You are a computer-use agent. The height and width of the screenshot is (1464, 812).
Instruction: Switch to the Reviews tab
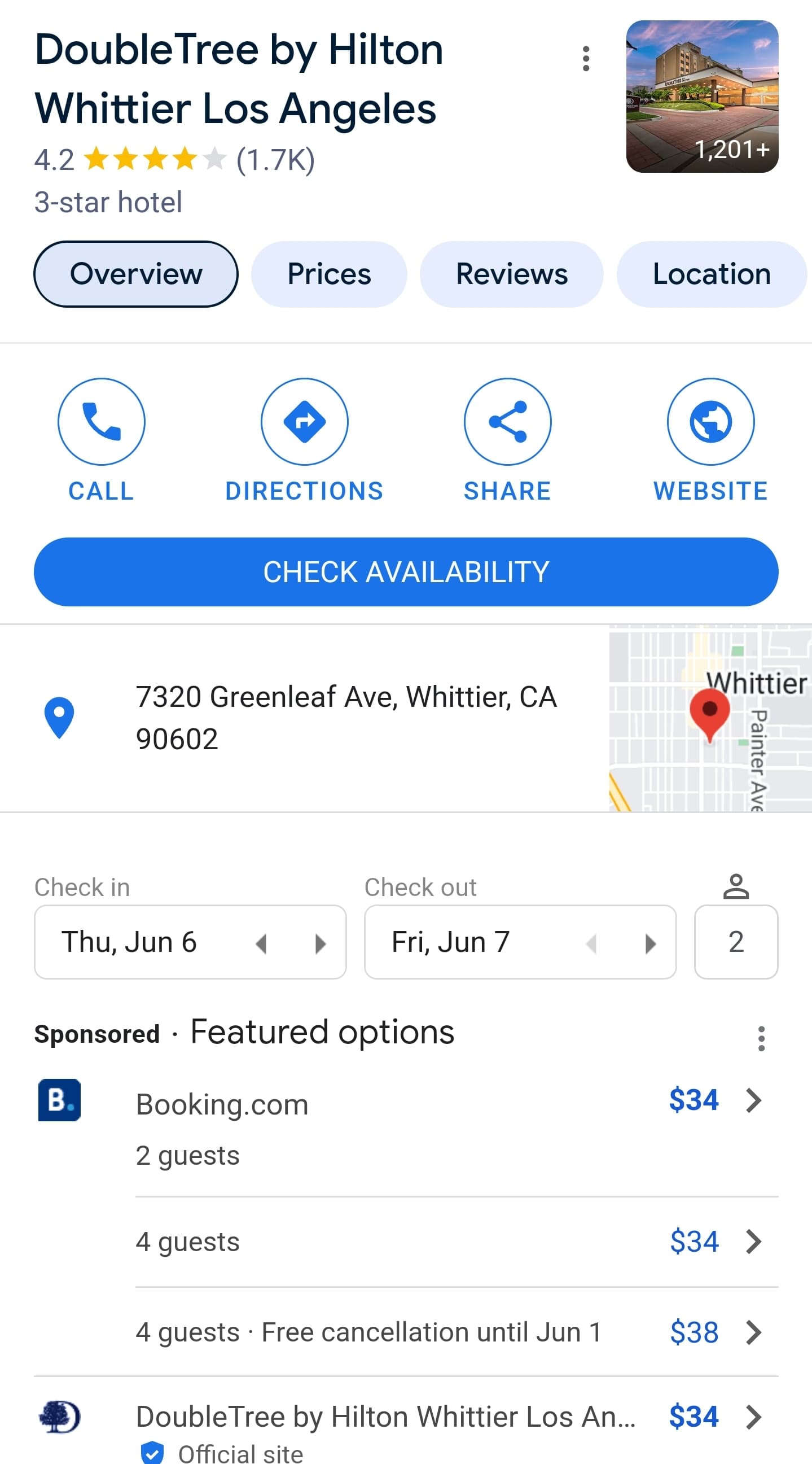511,274
